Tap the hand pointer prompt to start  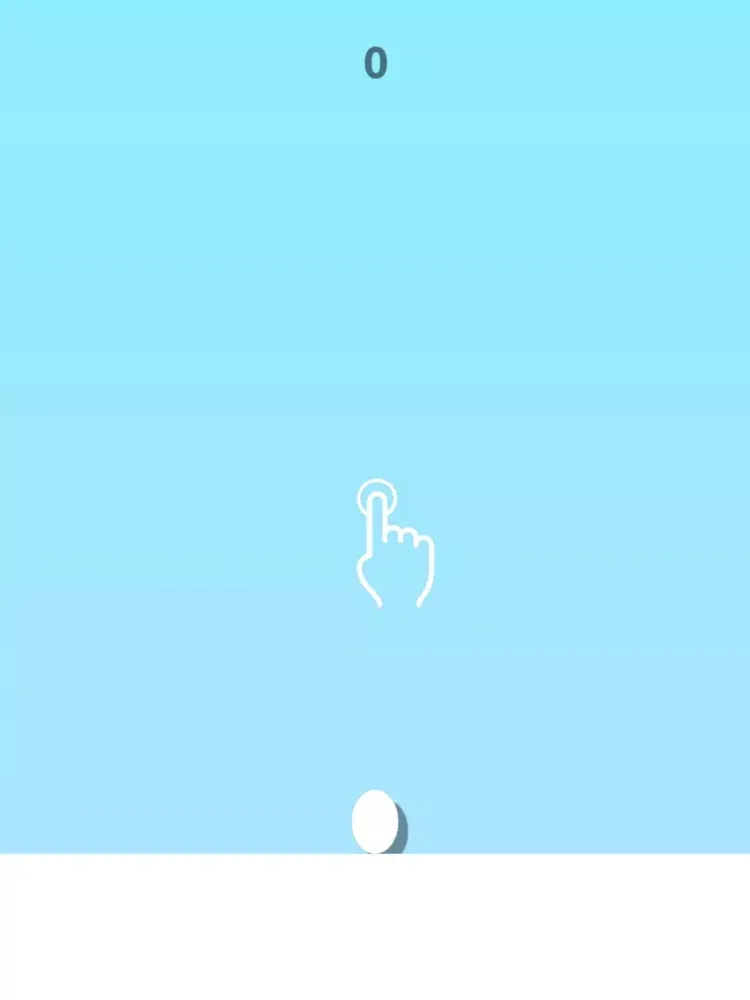click(x=393, y=543)
